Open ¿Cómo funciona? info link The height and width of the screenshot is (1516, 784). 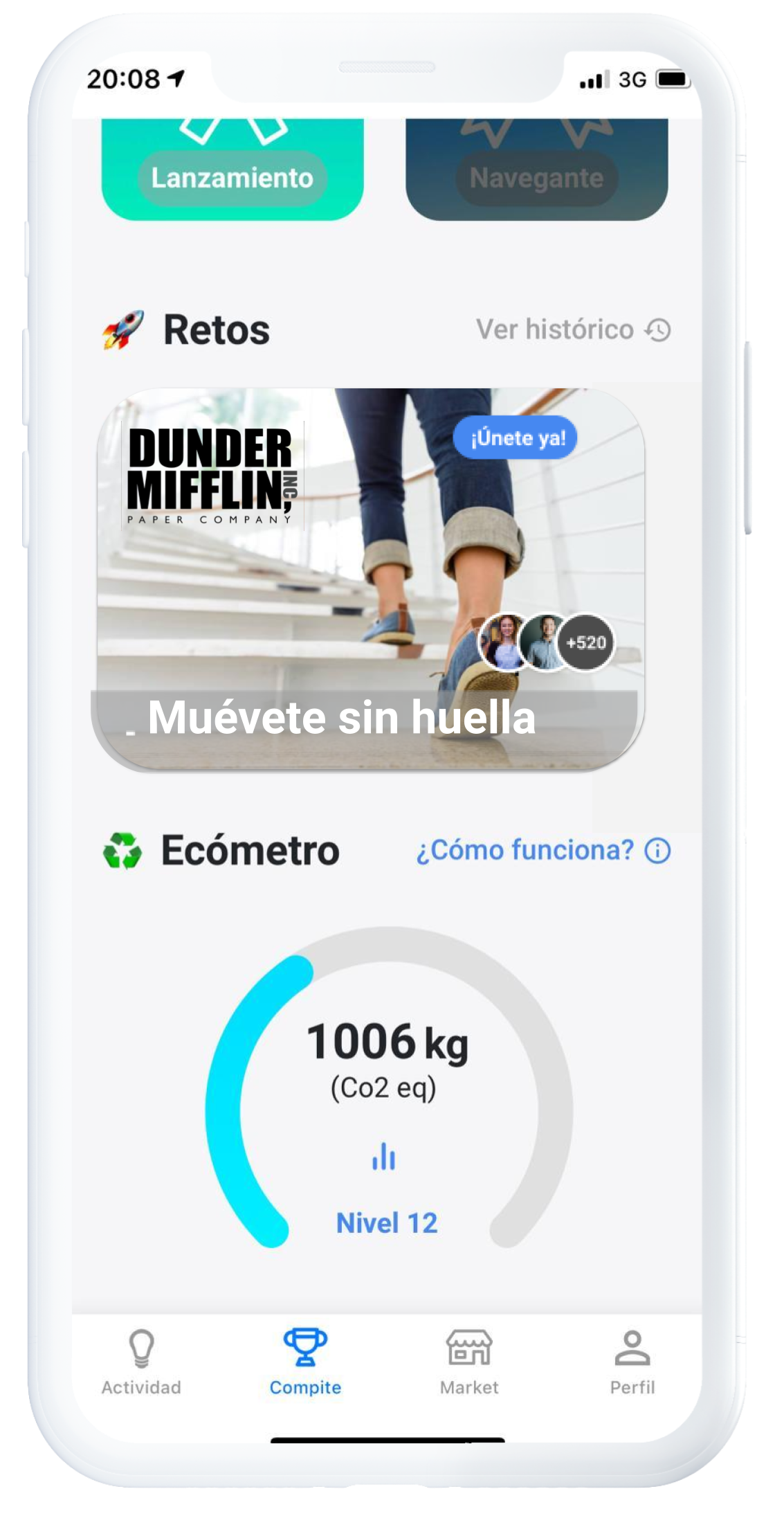pyautogui.click(x=543, y=850)
